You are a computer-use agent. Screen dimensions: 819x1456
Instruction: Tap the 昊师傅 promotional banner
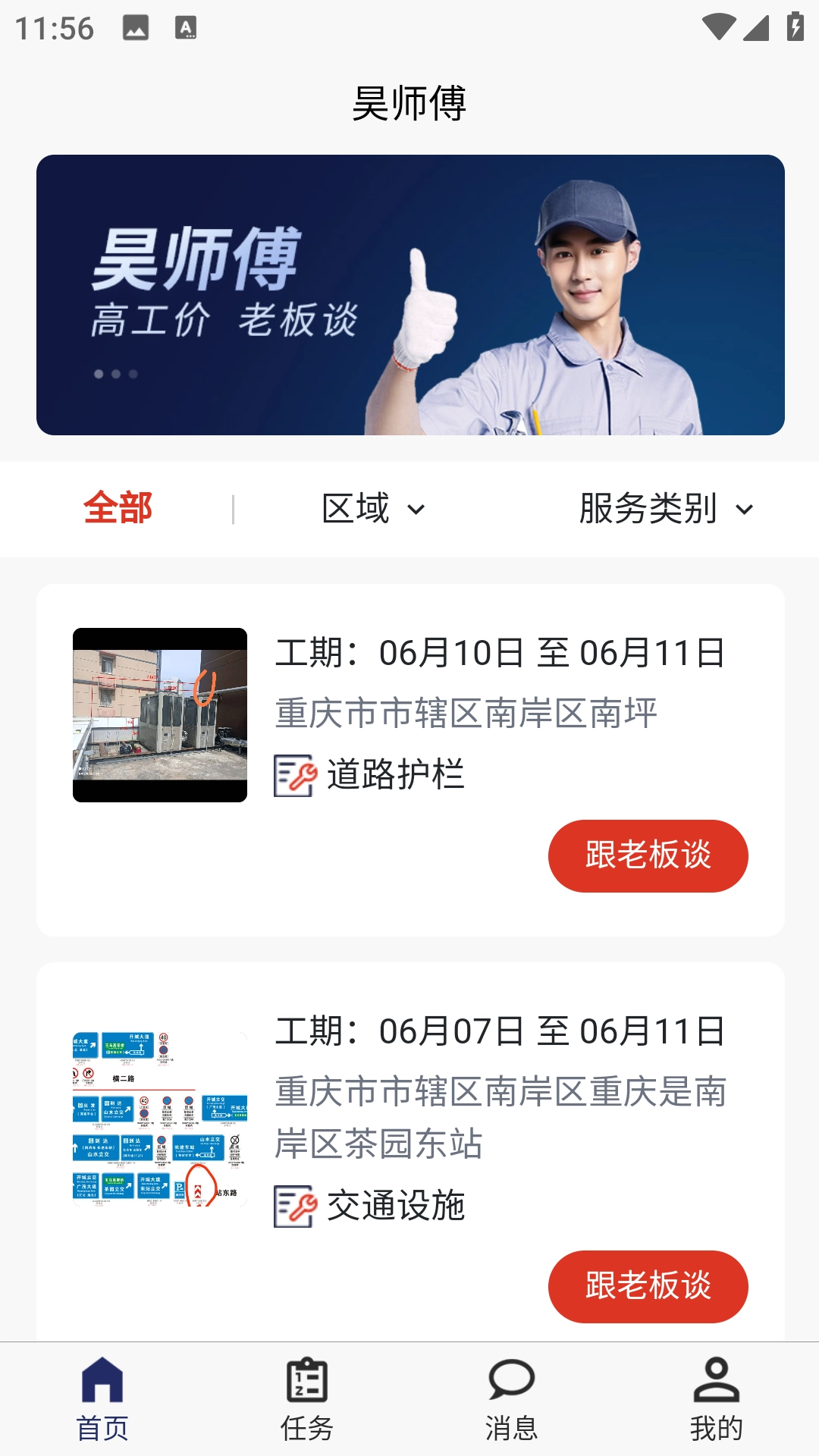[409, 291]
